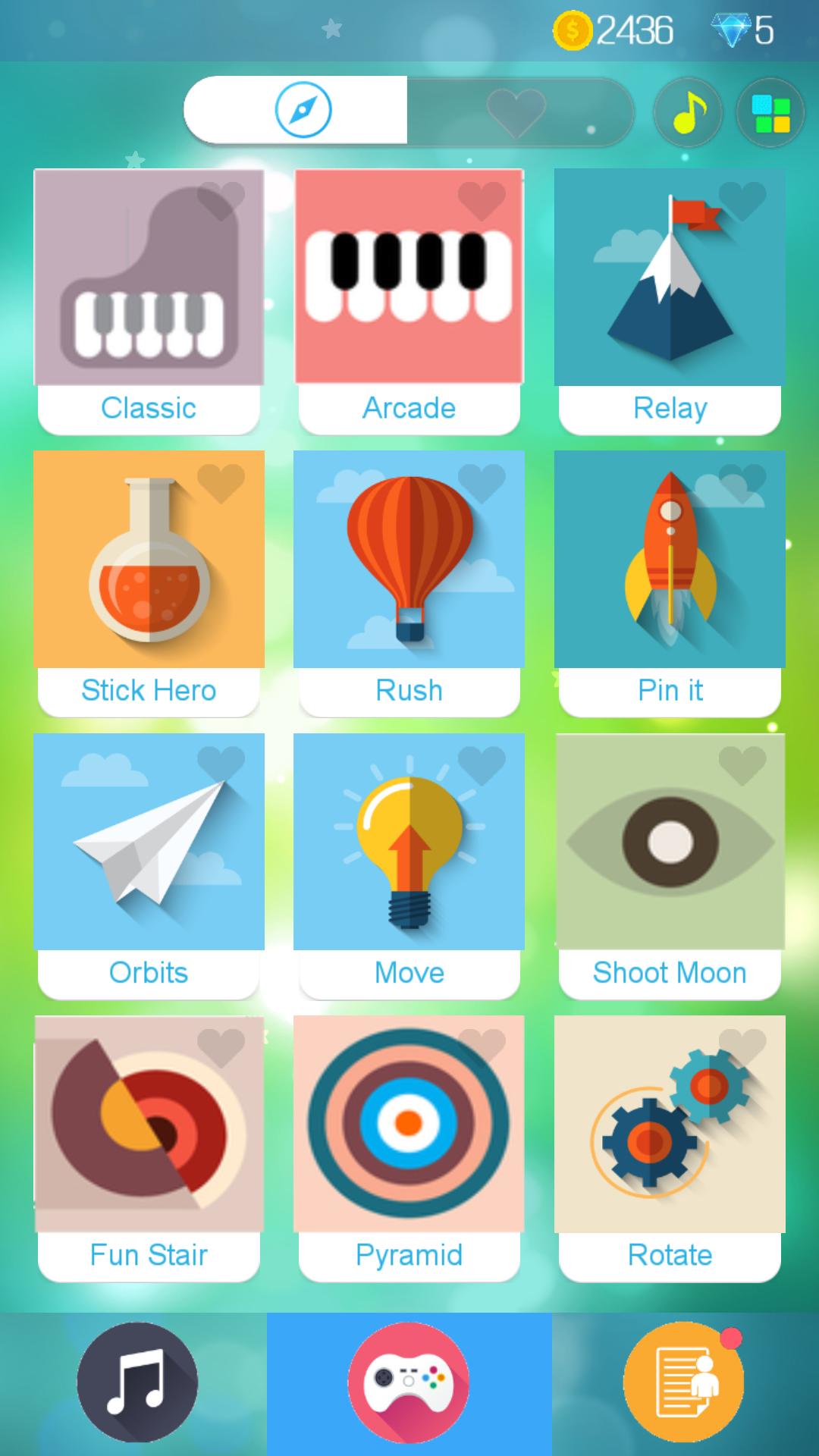819x1456 pixels.
Task: Select the Arcade piano mode
Action: coord(409,281)
